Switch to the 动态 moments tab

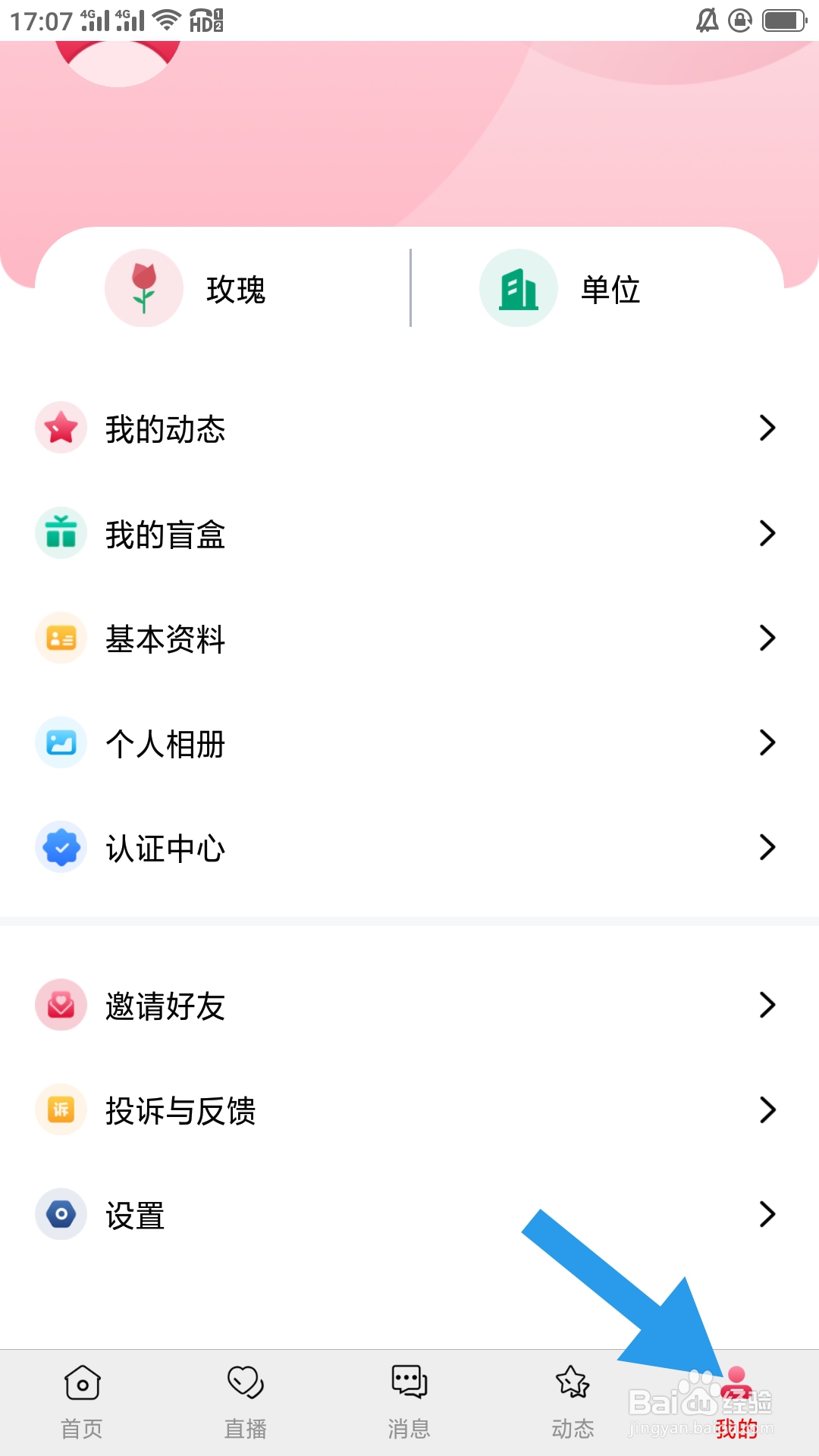point(573,1403)
